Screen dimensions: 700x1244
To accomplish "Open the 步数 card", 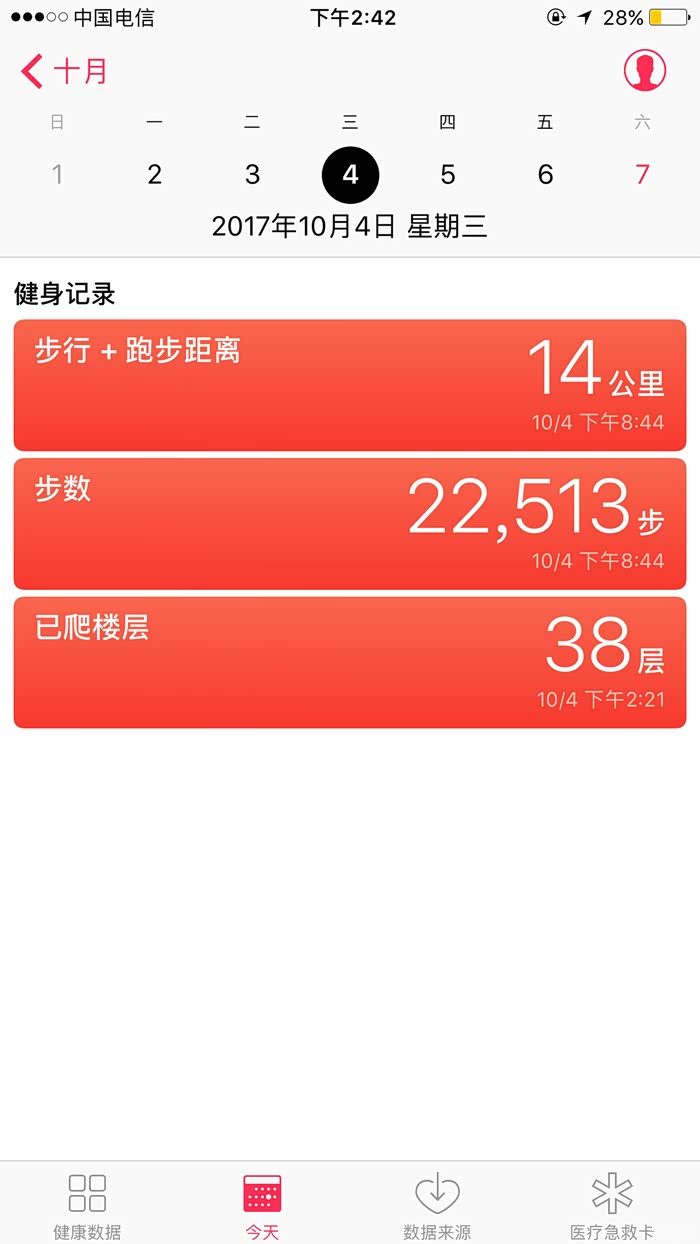I will pos(350,524).
